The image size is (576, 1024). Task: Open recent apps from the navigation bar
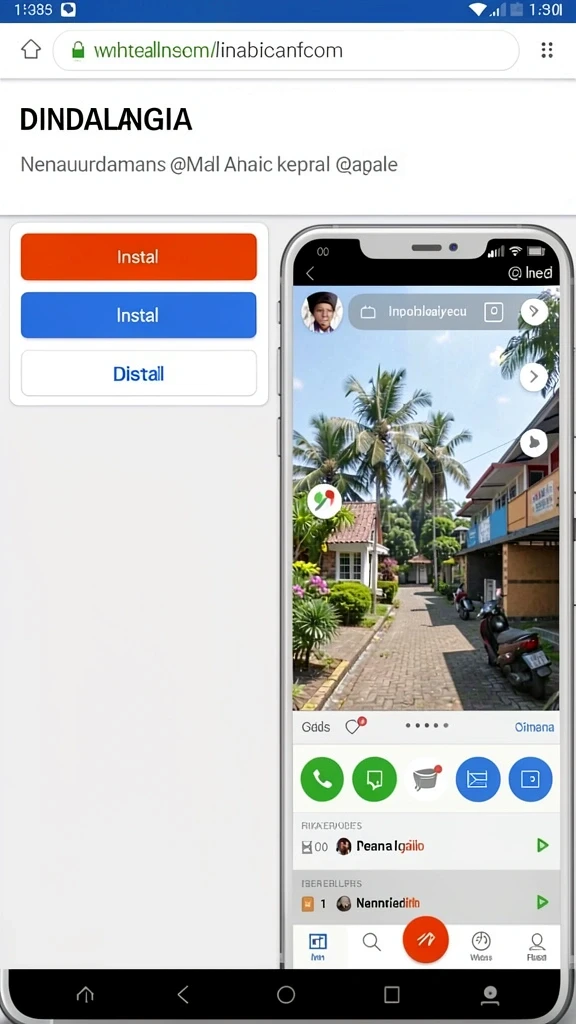(392, 995)
